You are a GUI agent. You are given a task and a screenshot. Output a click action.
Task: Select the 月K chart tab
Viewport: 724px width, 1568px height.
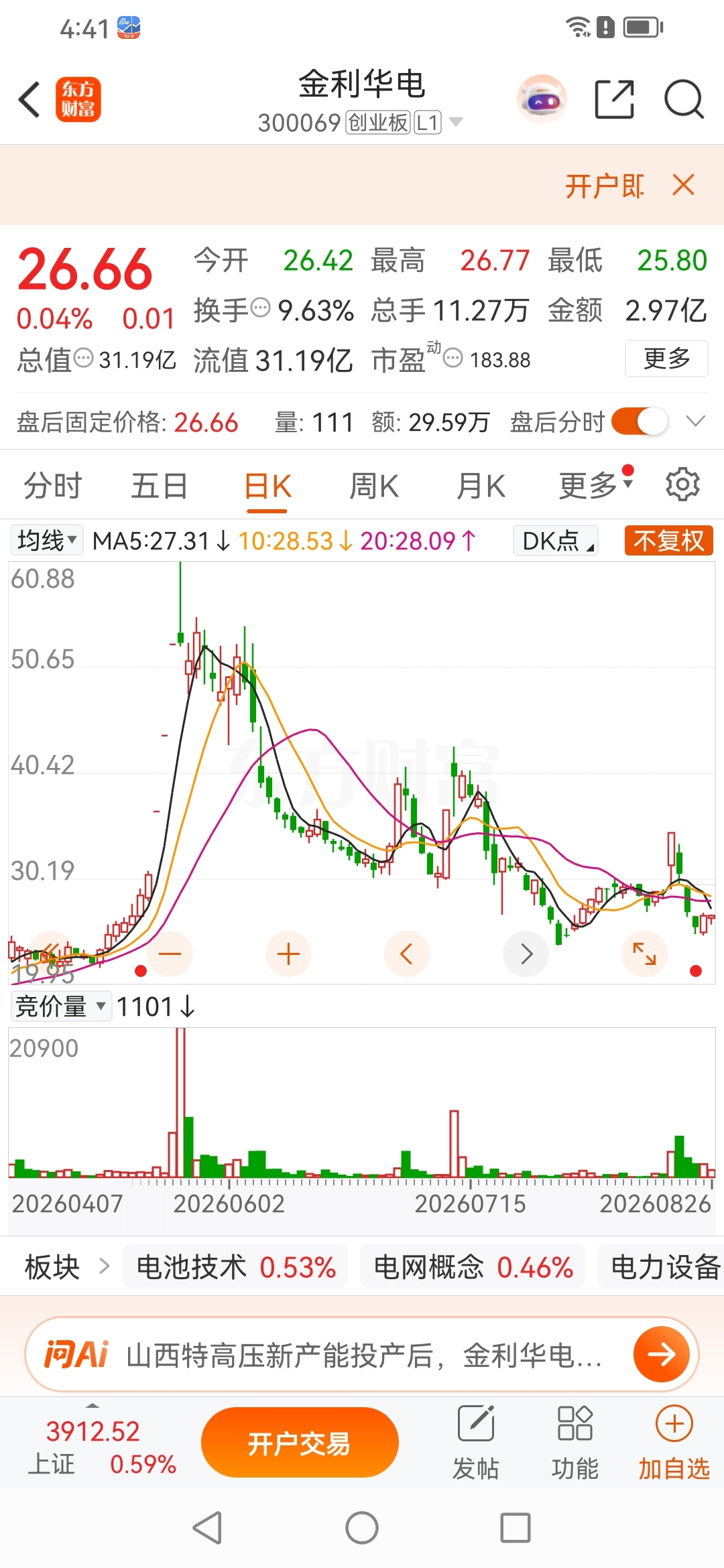[x=481, y=486]
